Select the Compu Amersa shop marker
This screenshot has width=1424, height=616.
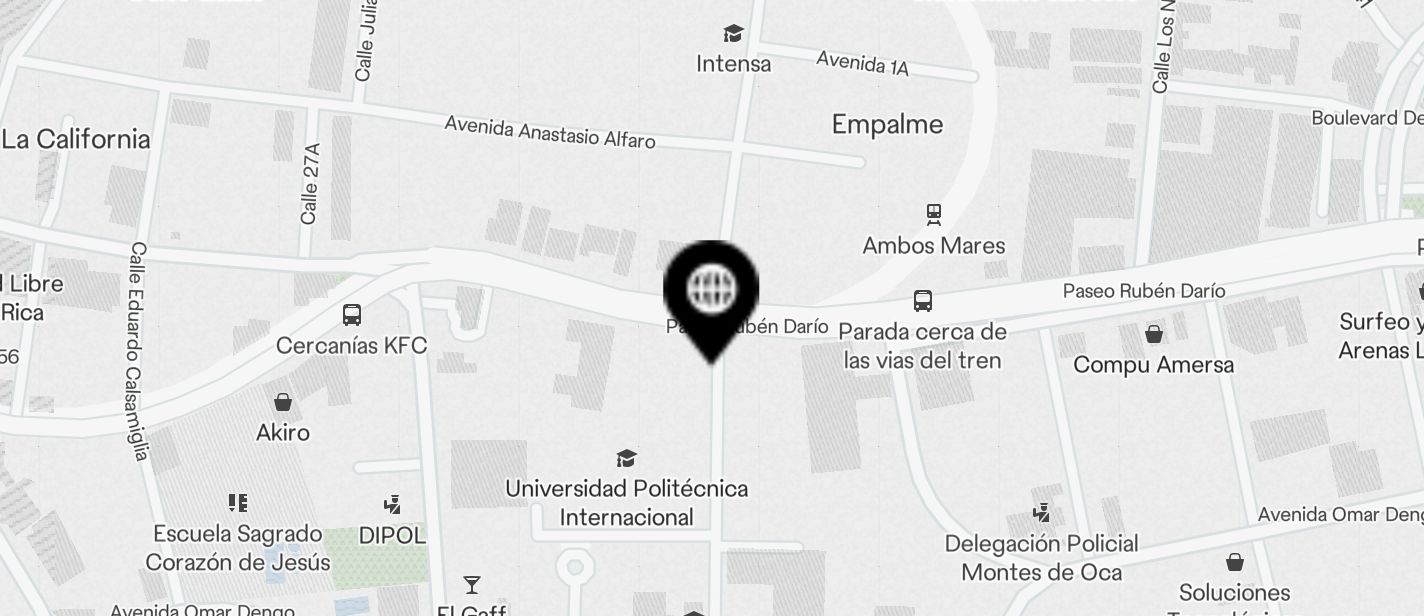pos(1153,334)
